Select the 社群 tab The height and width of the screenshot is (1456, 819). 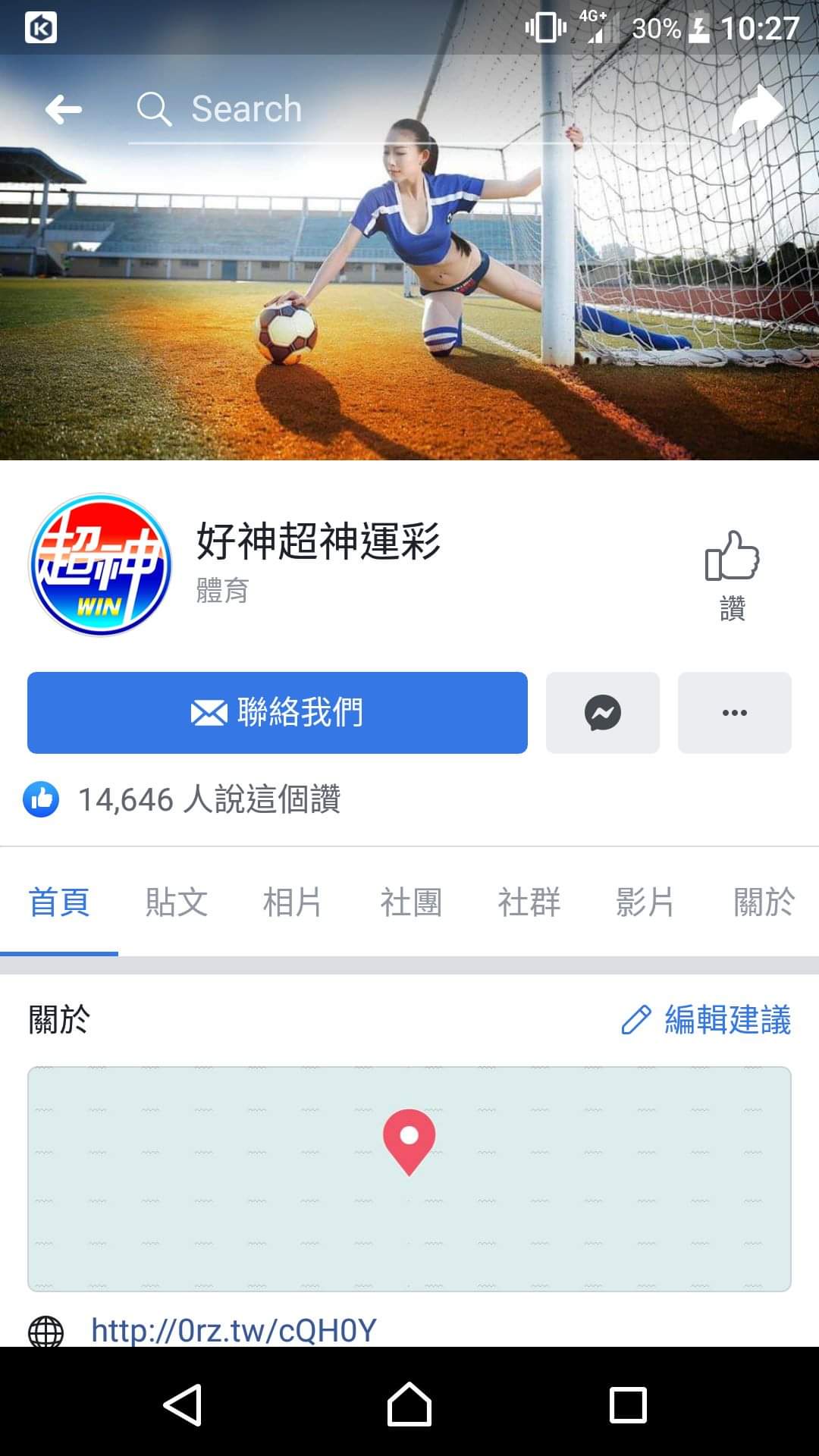click(x=529, y=902)
